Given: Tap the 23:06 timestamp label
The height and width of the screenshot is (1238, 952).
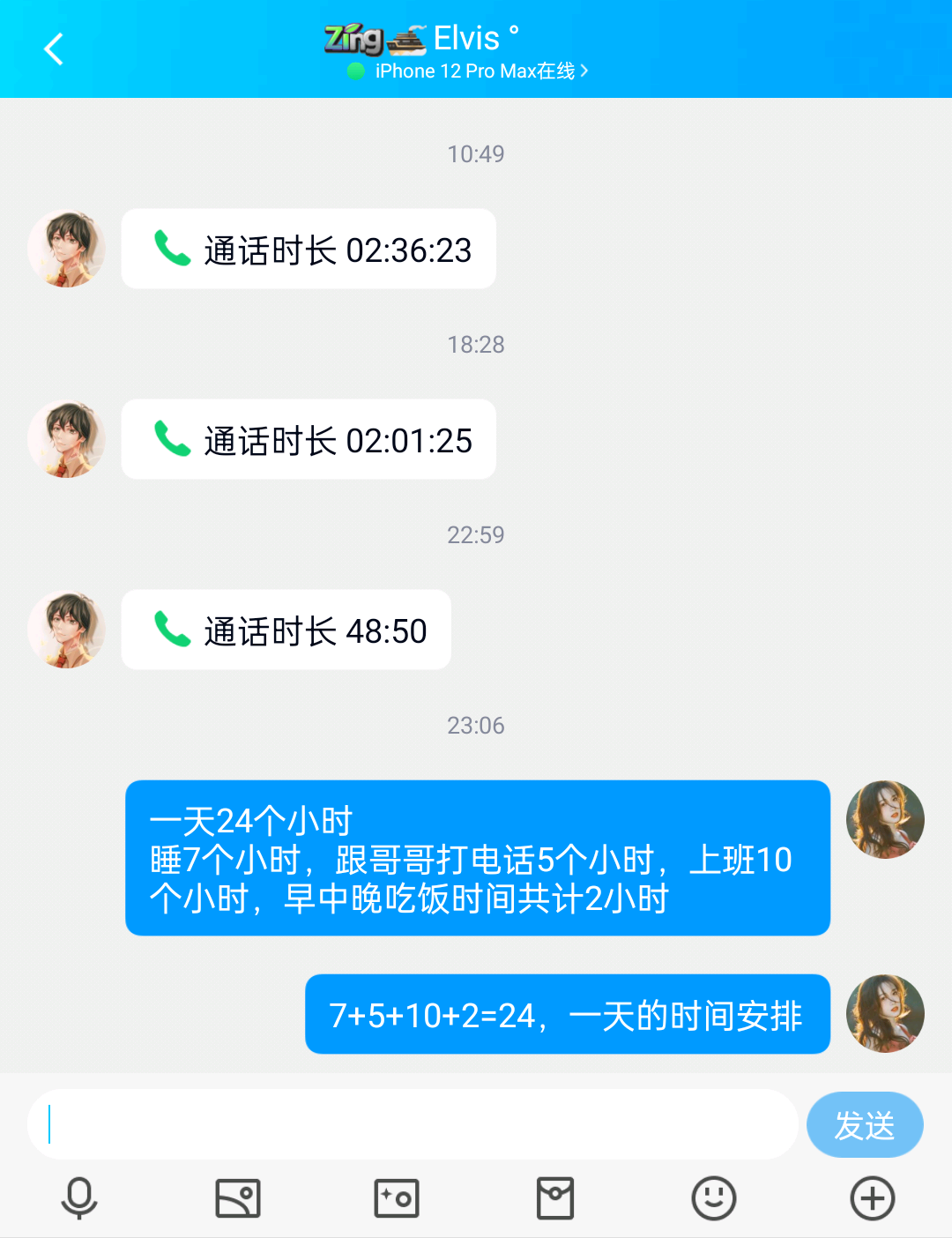Looking at the screenshot, I should coord(476,726).
